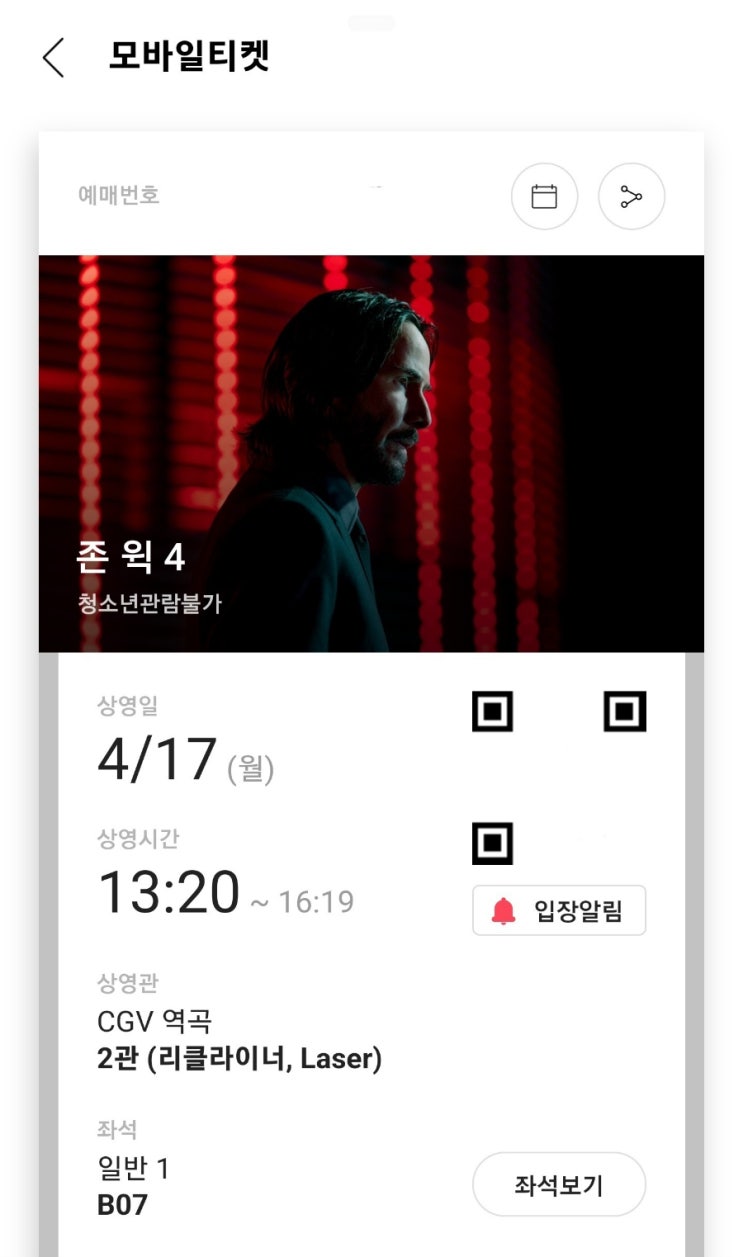Image resolution: width=743 pixels, height=1257 pixels.
Task: Add the screening to the calendar
Action: (544, 196)
